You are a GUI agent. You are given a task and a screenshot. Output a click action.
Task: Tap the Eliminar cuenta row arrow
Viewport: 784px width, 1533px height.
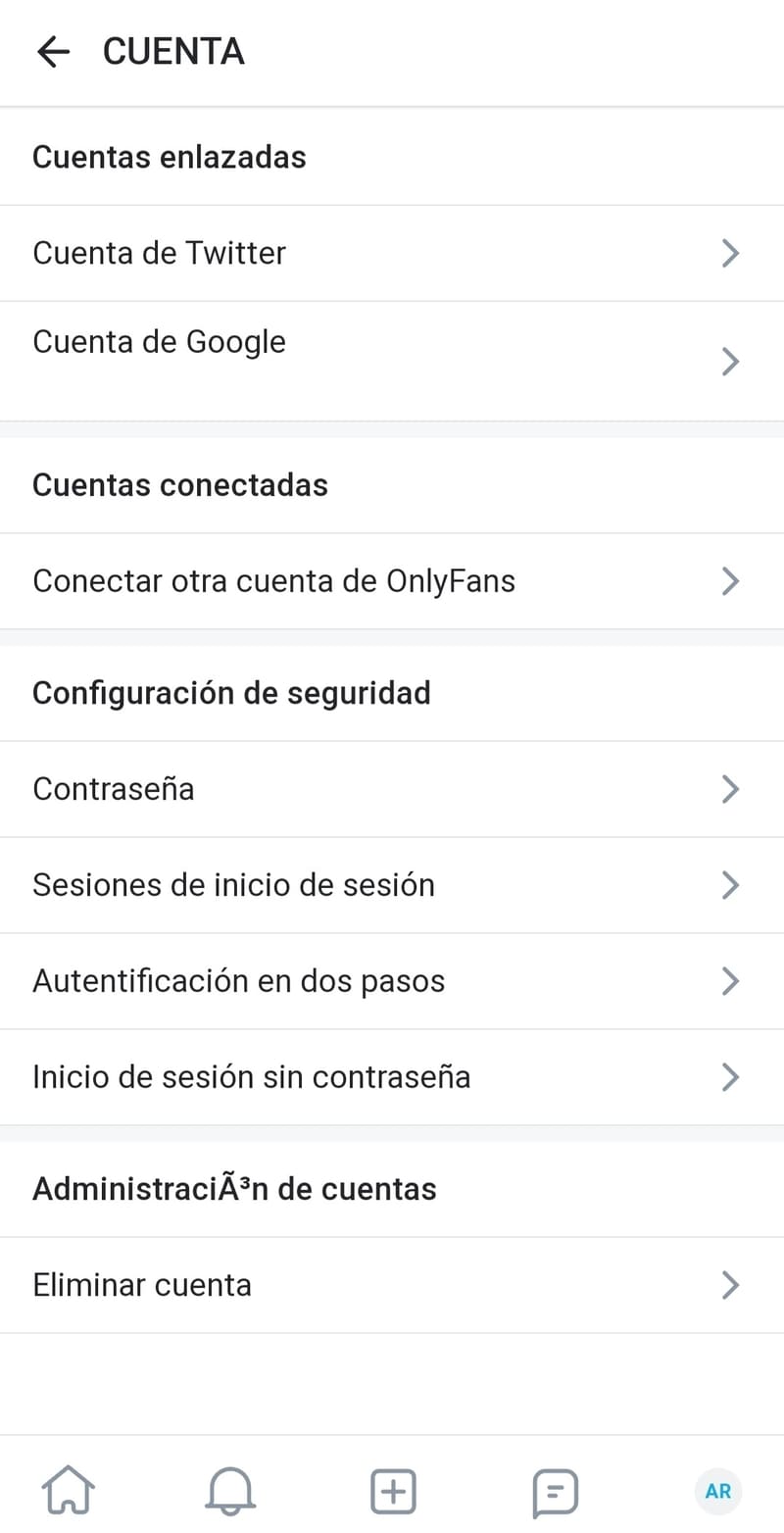tap(730, 1284)
